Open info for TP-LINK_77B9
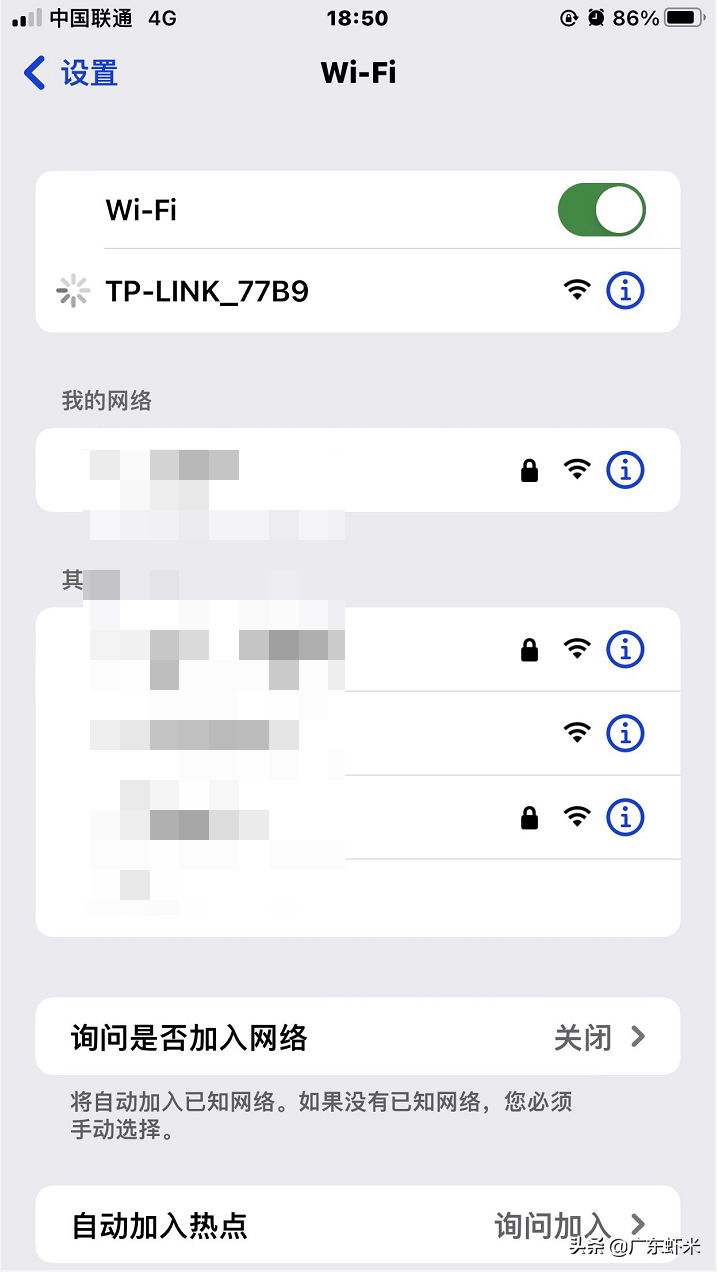717x1272 pixels. click(626, 291)
